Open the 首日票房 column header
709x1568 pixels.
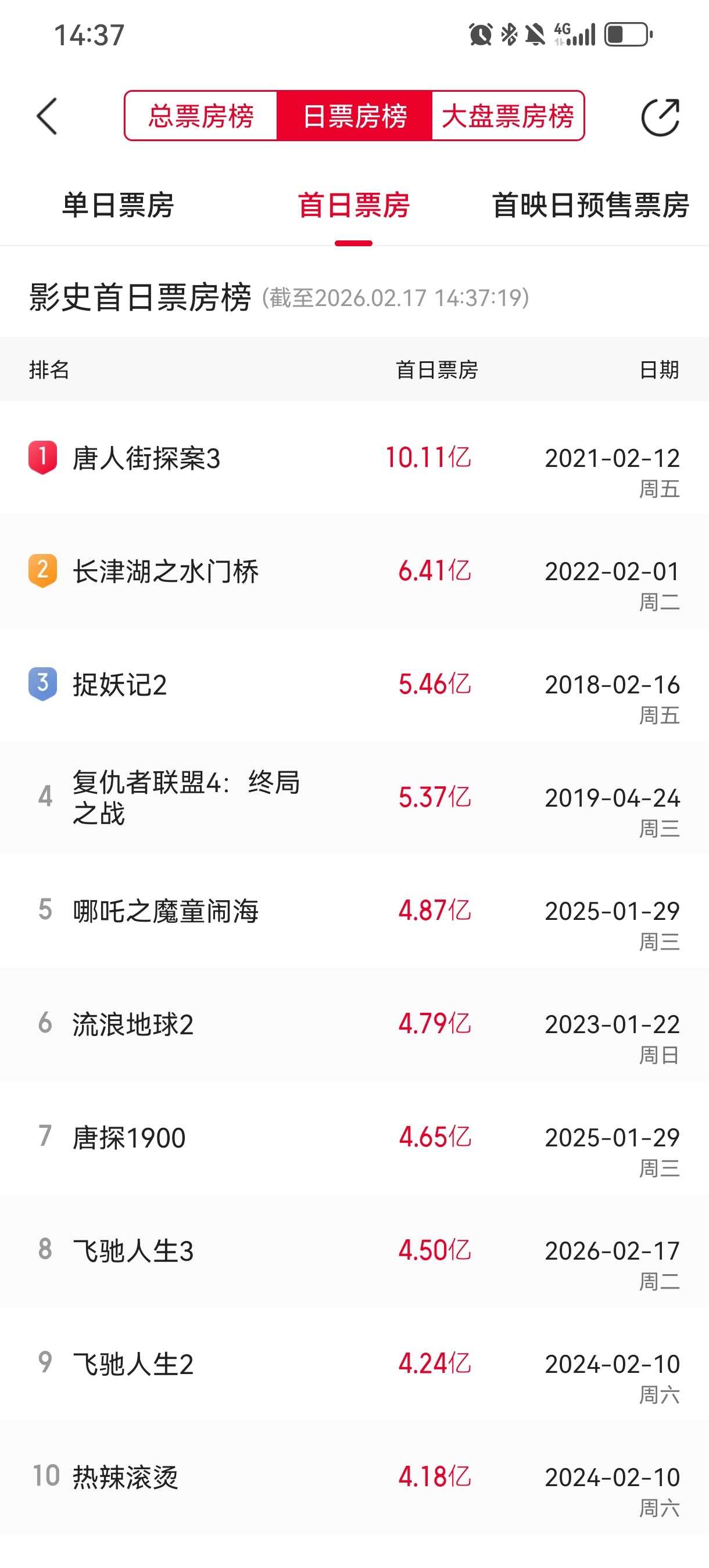(438, 370)
